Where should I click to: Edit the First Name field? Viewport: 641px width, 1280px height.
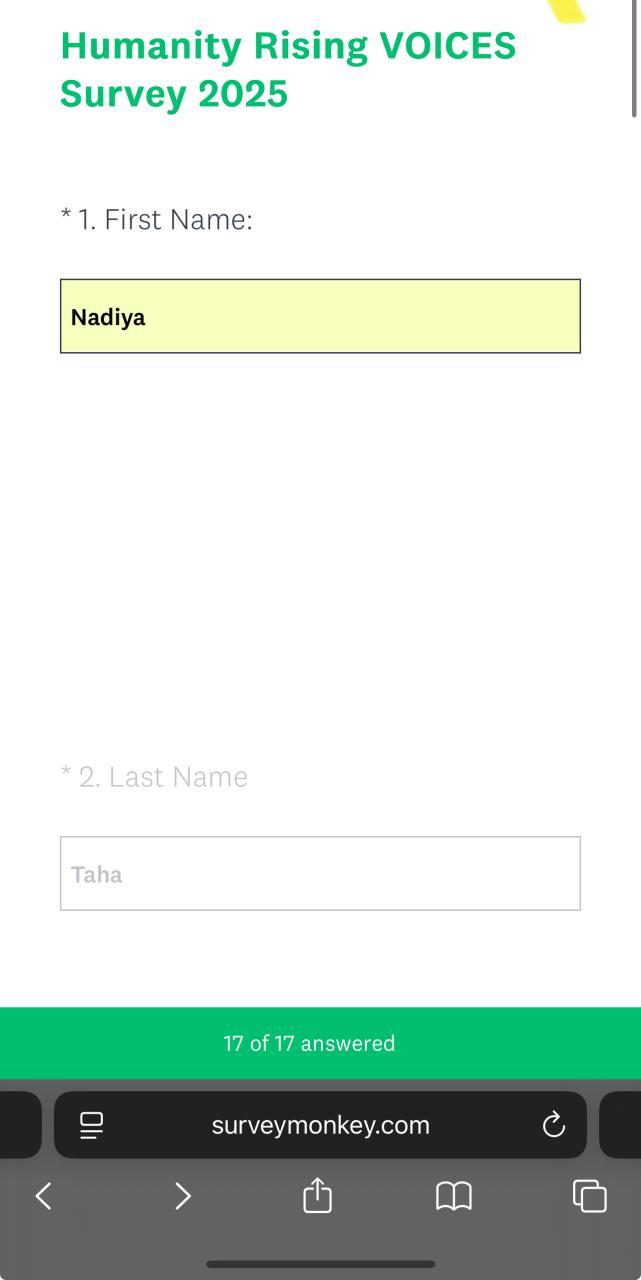click(x=320, y=316)
